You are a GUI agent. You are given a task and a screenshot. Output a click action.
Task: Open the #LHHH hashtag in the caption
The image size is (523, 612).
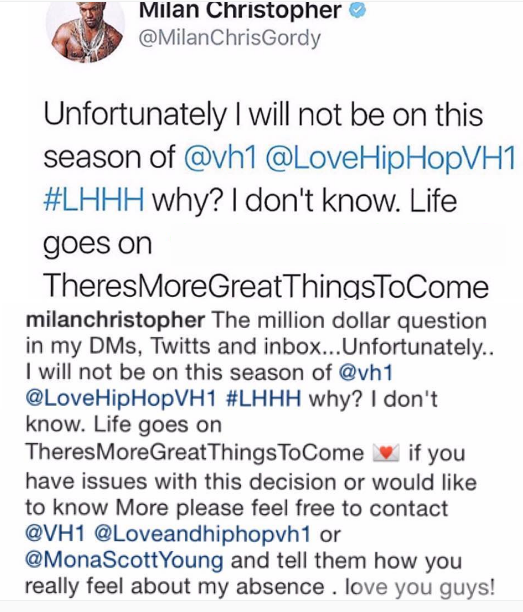[263, 399]
